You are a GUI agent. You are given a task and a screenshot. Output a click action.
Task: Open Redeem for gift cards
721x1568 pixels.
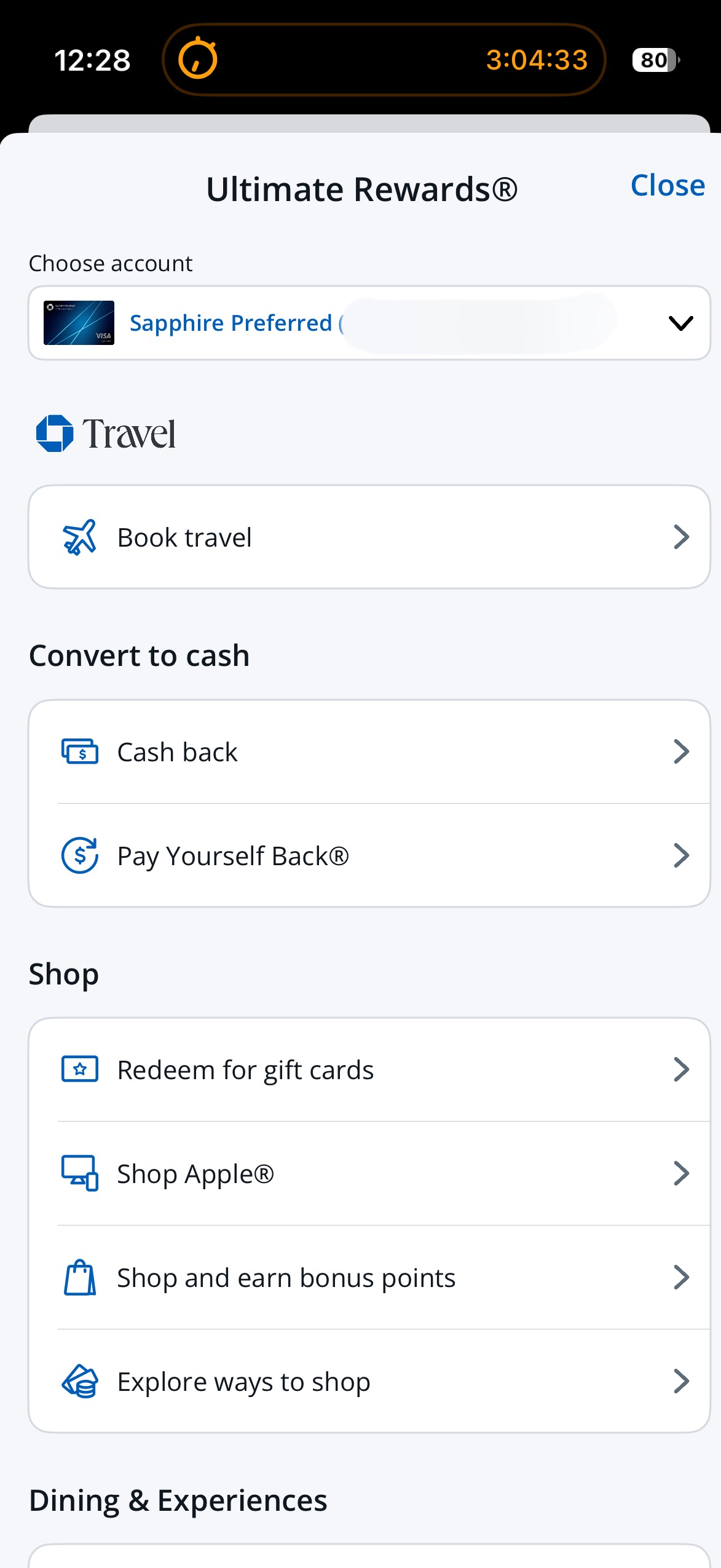pyautogui.click(x=369, y=1069)
